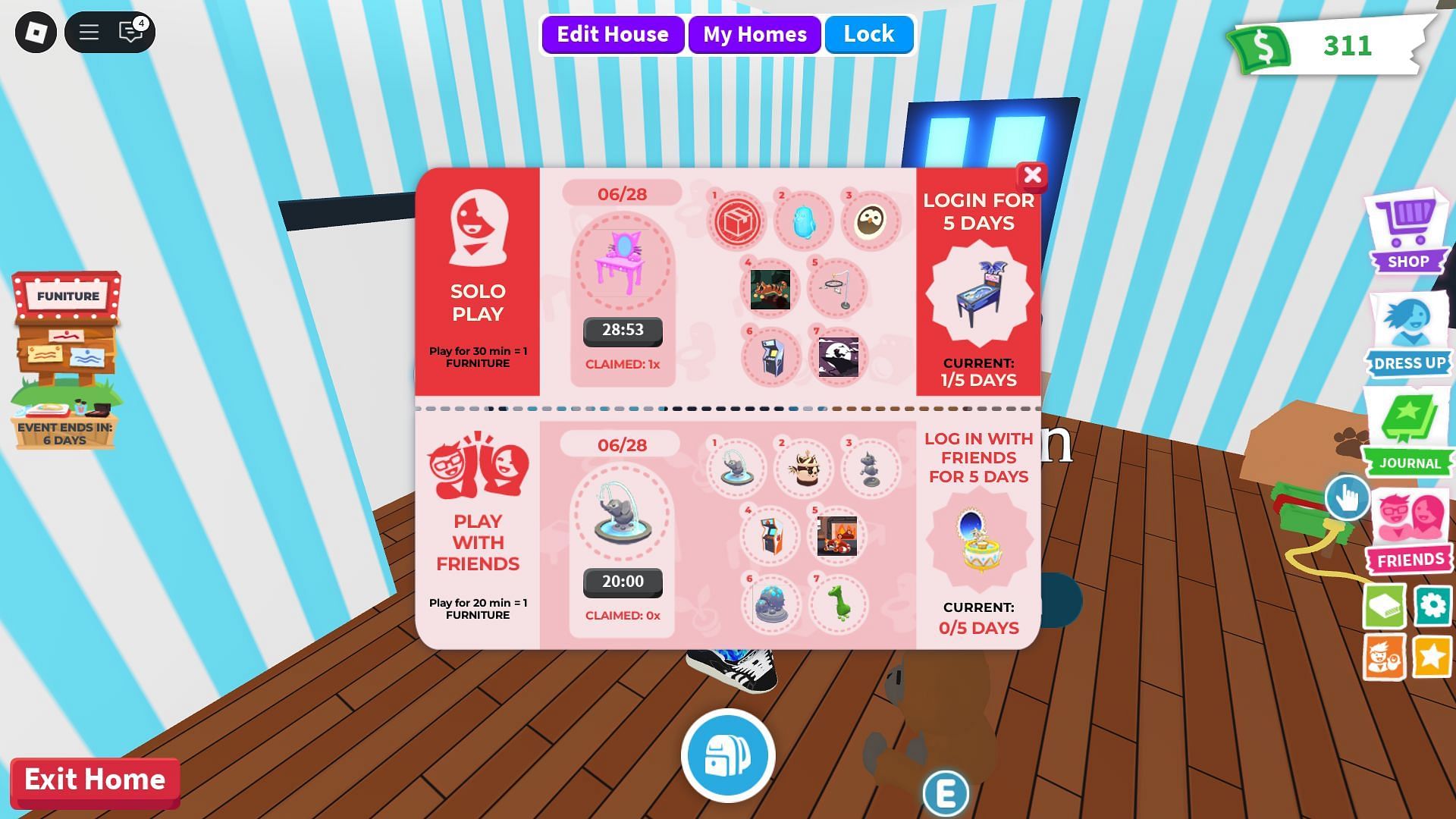Close the furniture event popup
The height and width of the screenshot is (819, 1456).
click(x=1032, y=175)
